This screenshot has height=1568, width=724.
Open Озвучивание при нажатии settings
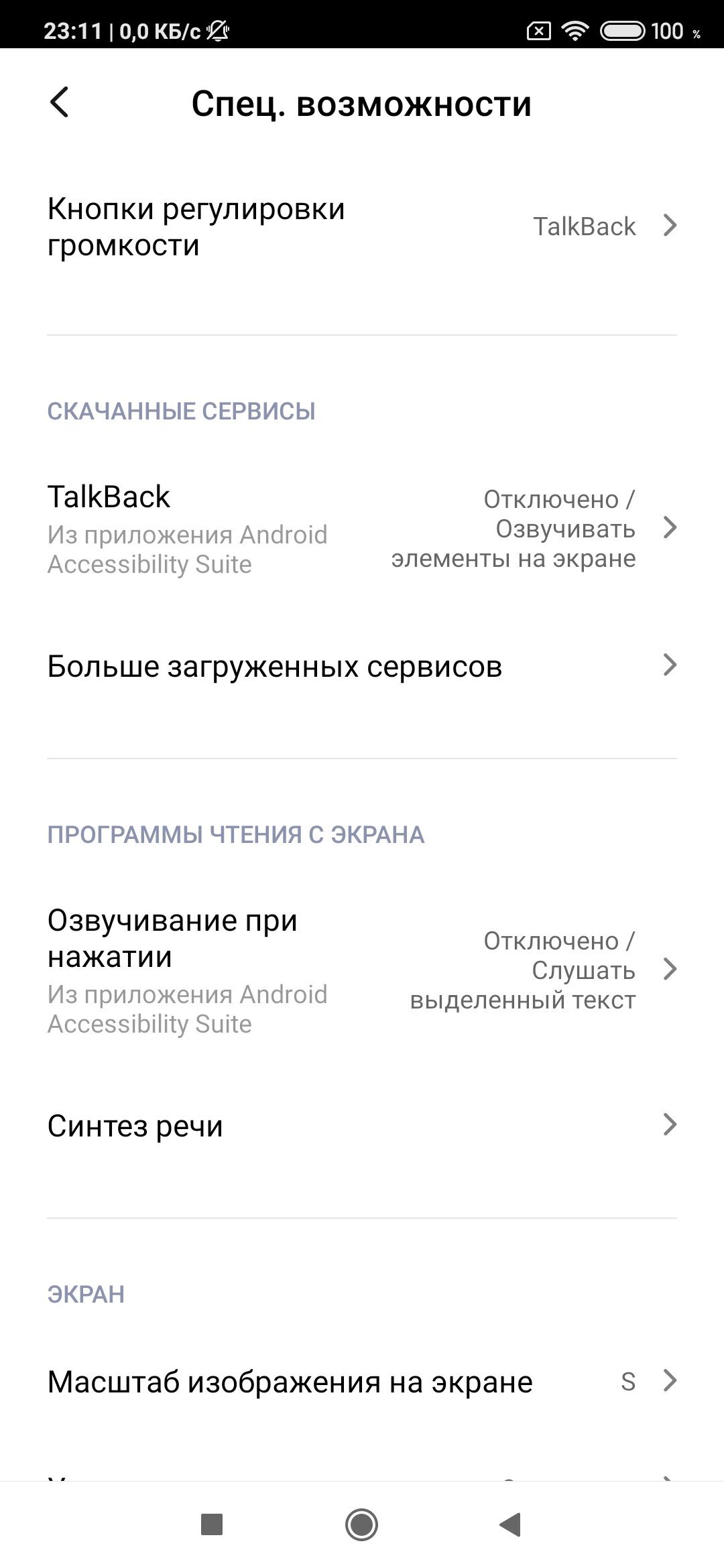pos(362,970)
